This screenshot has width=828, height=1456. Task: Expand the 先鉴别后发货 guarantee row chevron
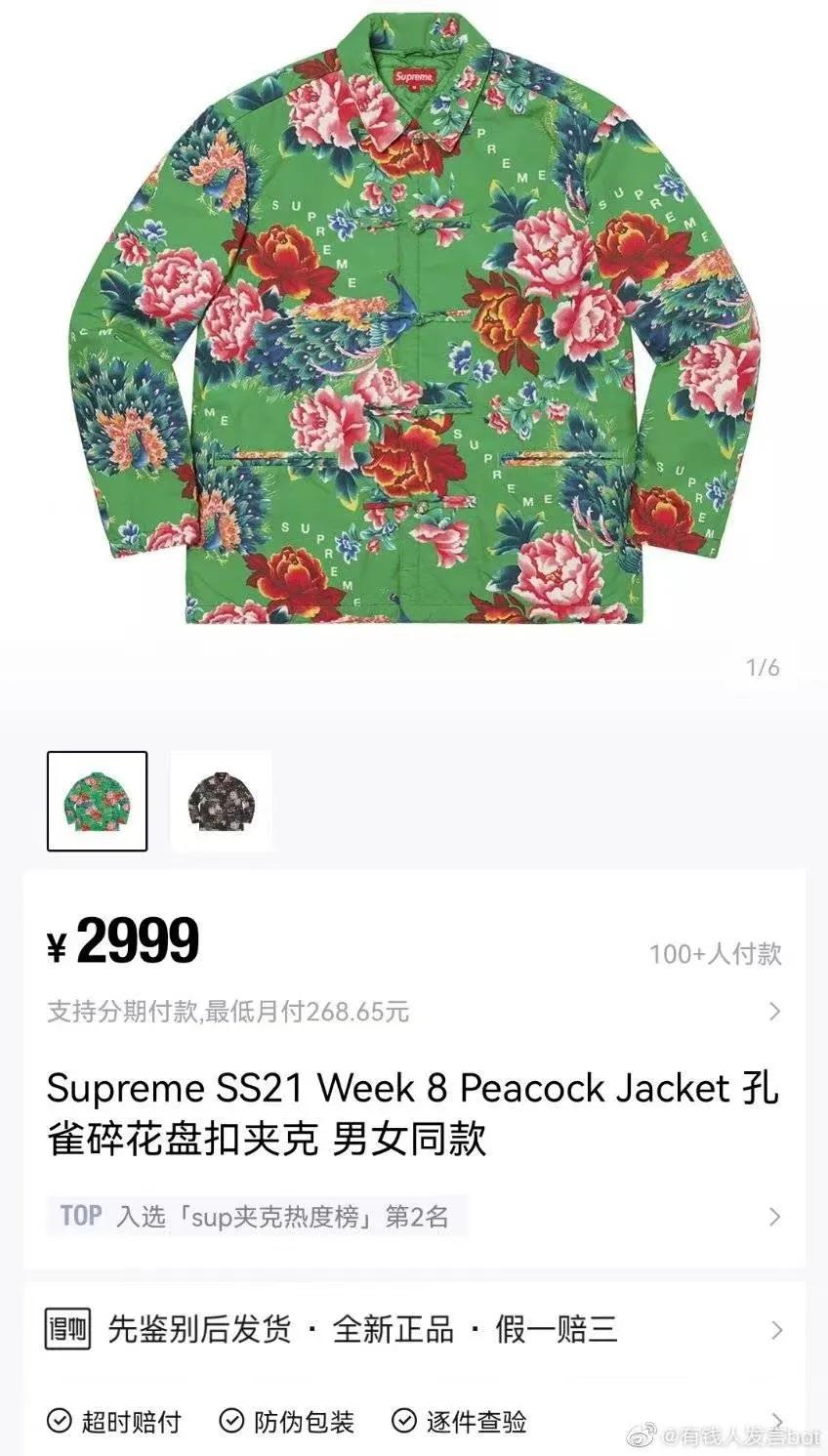point(776,1330)
